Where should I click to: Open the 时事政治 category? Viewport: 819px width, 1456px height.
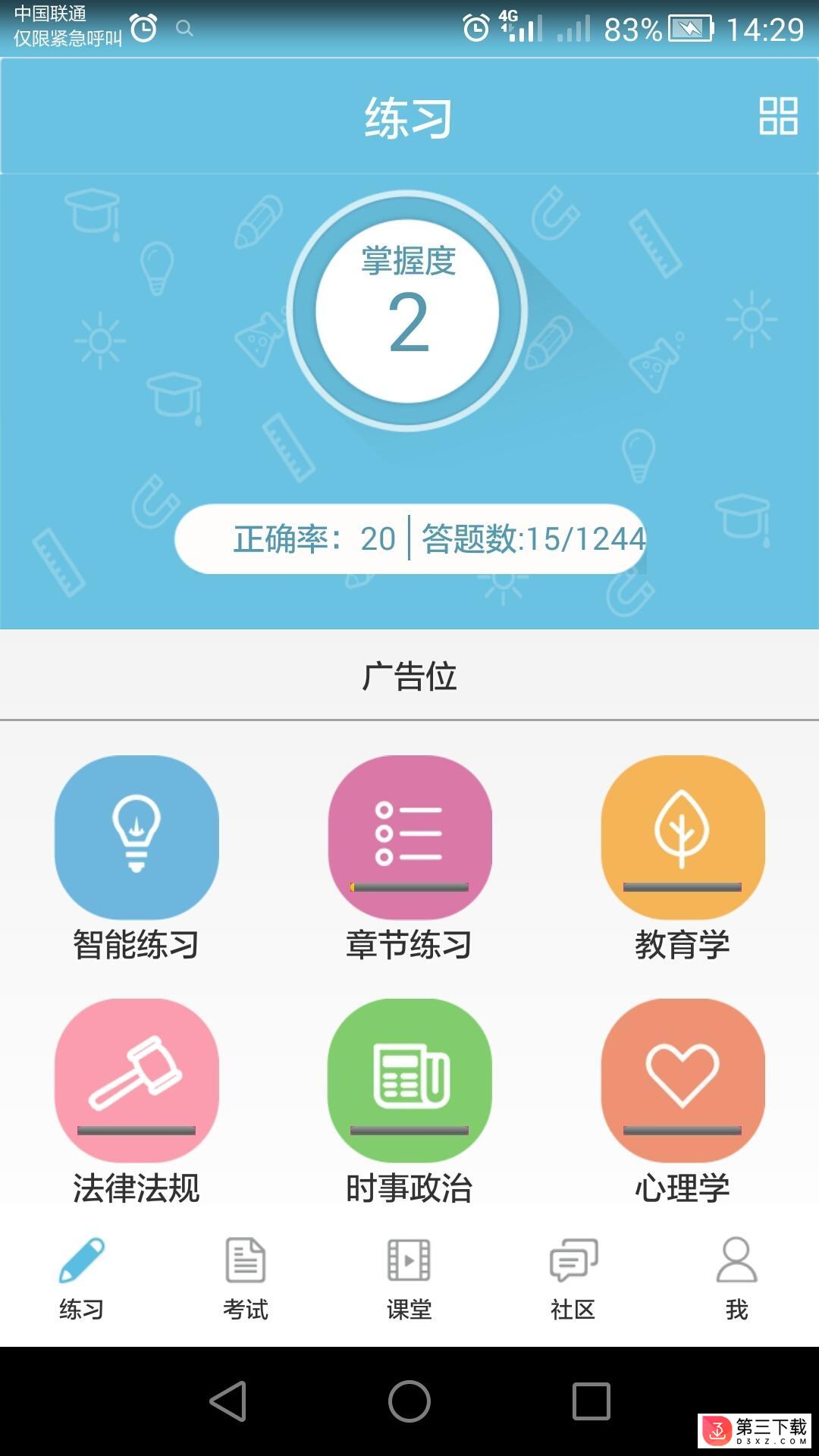point(409,1081)
